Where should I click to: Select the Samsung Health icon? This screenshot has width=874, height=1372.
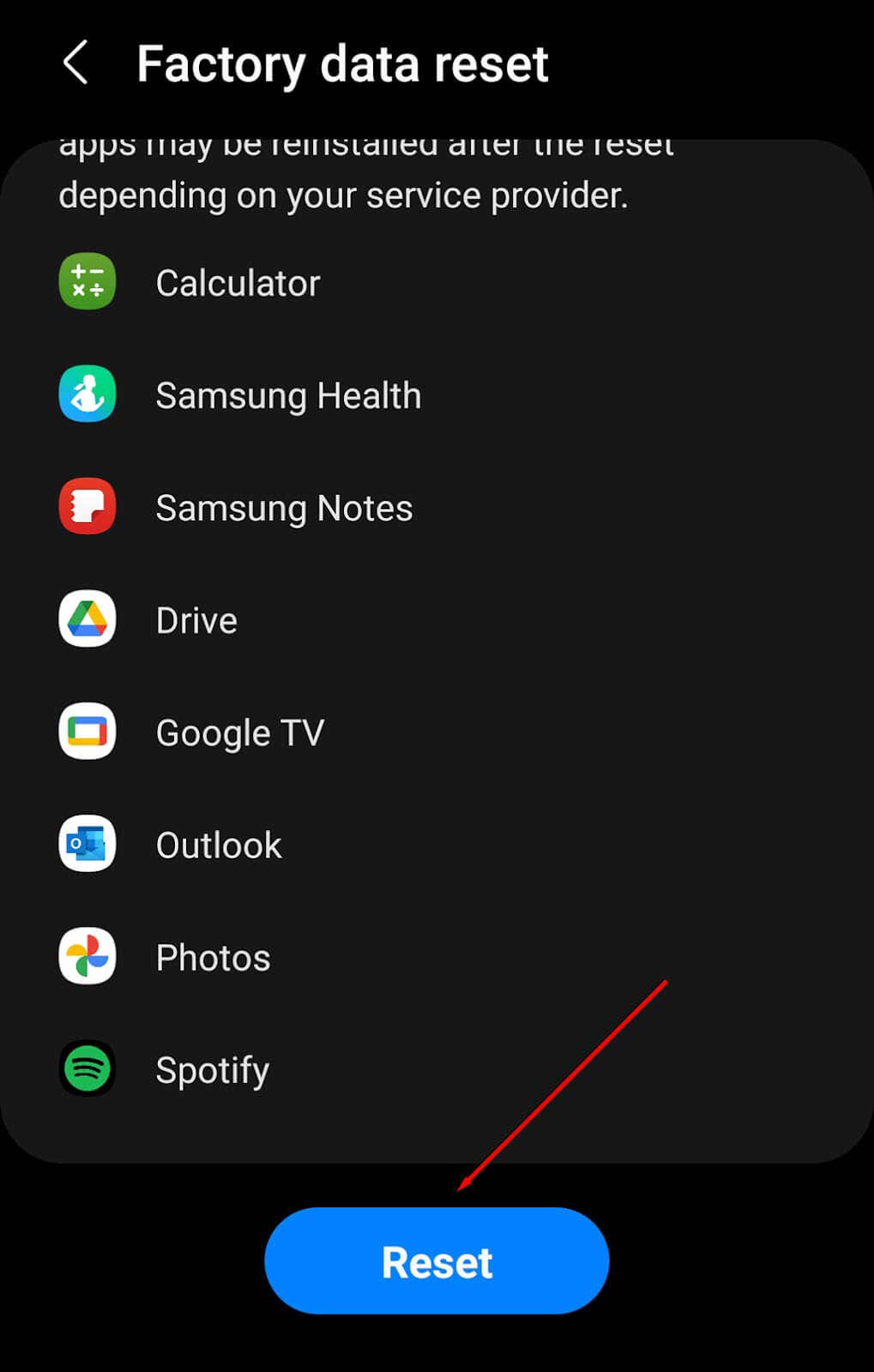pyautogui.click(x=86, y=394)
